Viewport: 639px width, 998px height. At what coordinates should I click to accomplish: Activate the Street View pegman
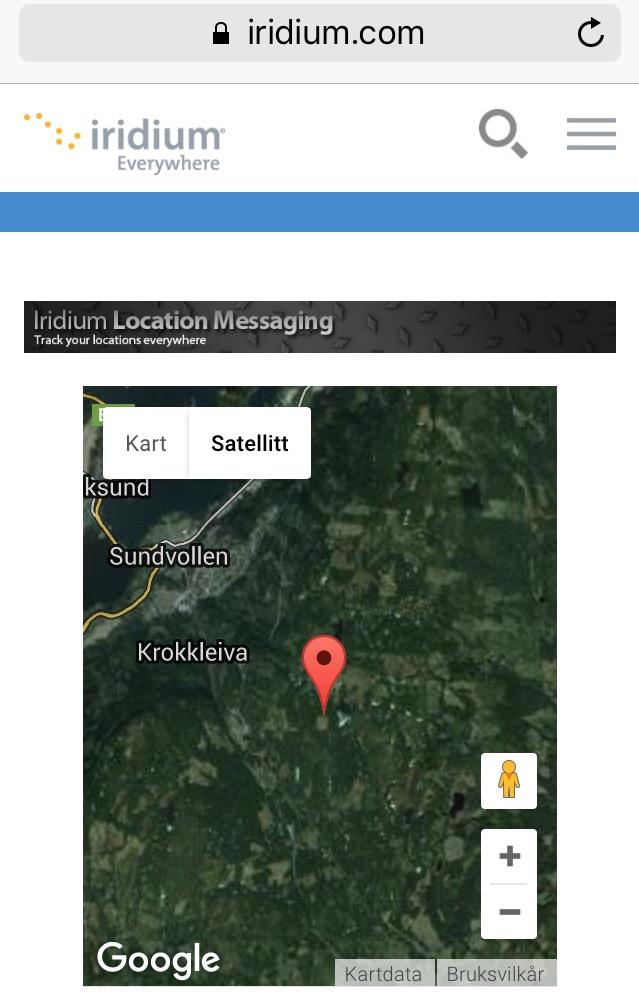point(509,780)
